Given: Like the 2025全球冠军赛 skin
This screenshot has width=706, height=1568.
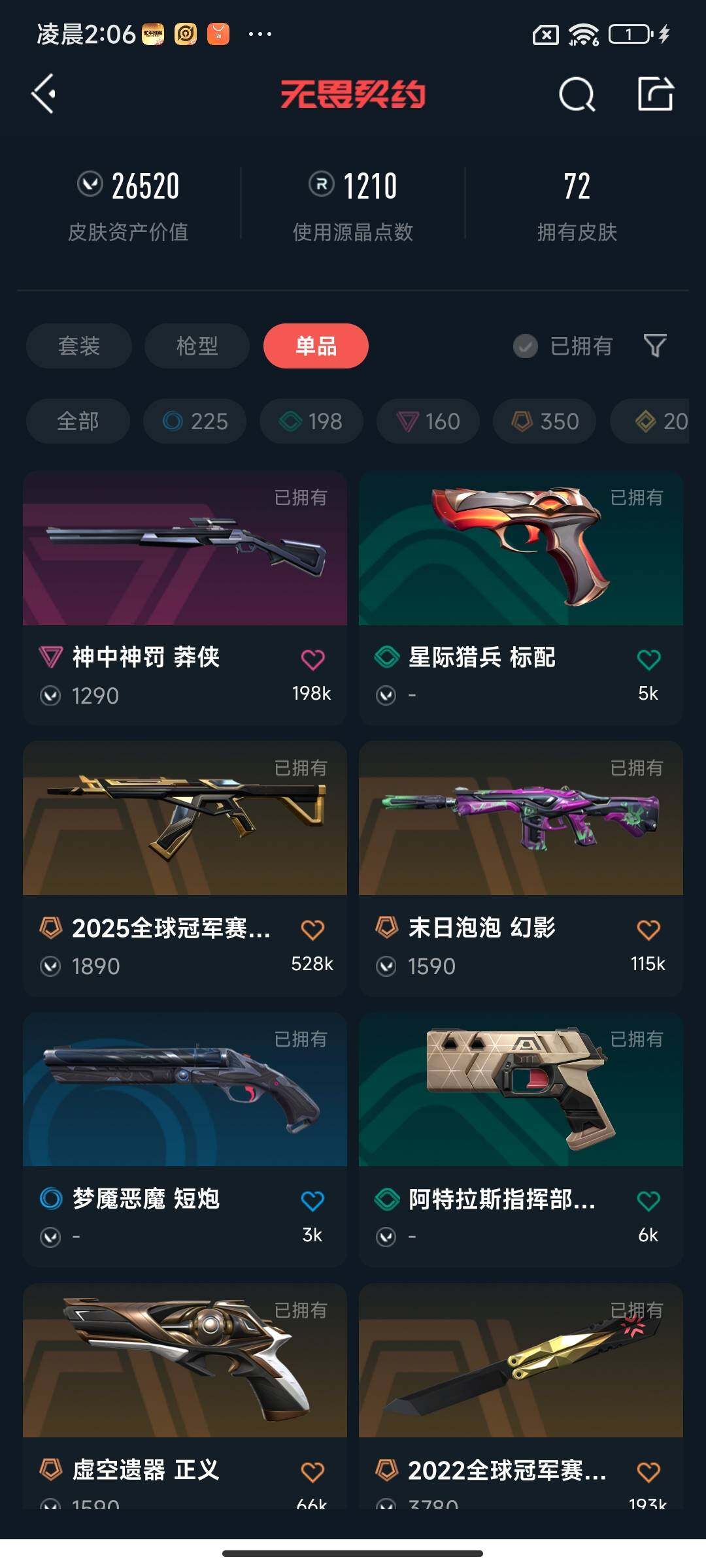Looking at the screenshot, I should coord(312,930).
